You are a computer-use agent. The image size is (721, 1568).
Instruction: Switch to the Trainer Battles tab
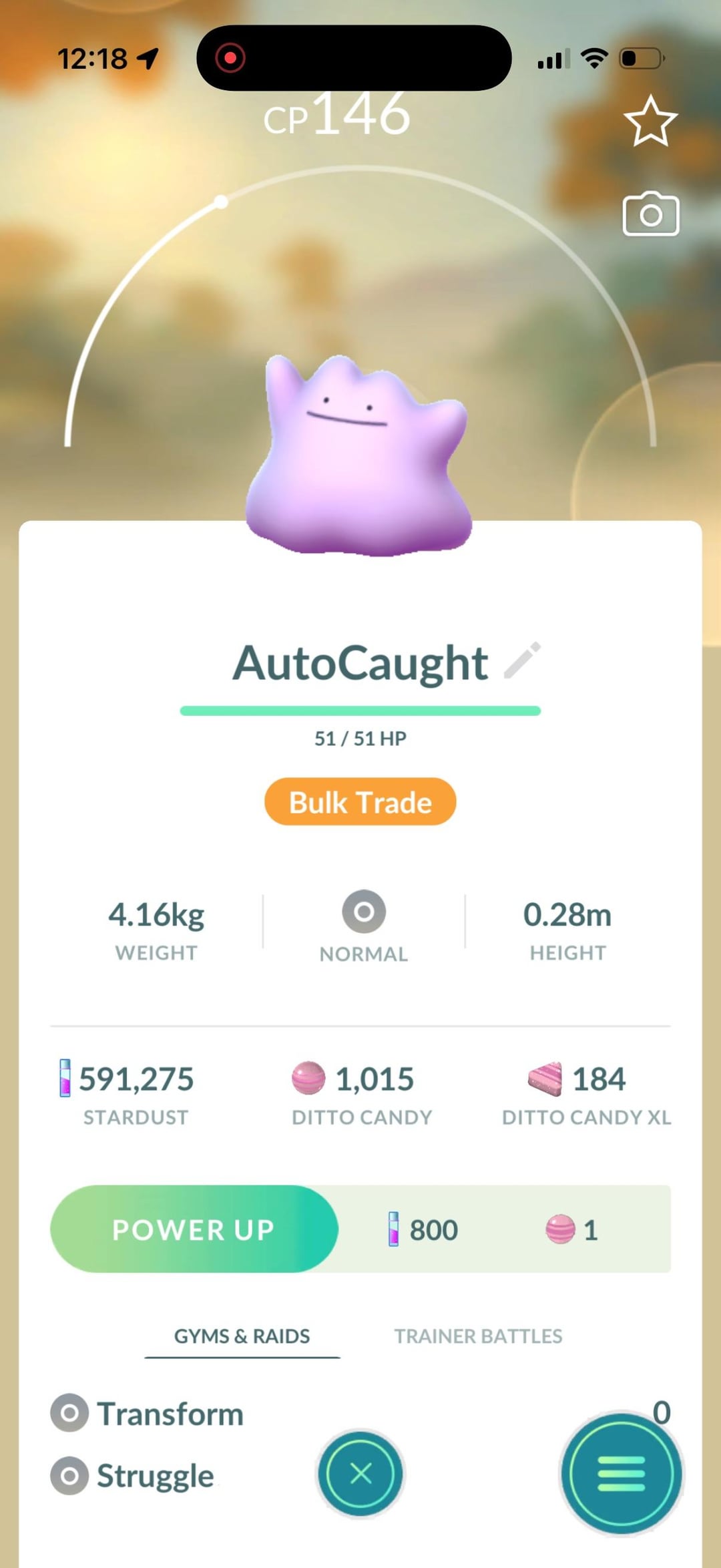(478, 1336)
